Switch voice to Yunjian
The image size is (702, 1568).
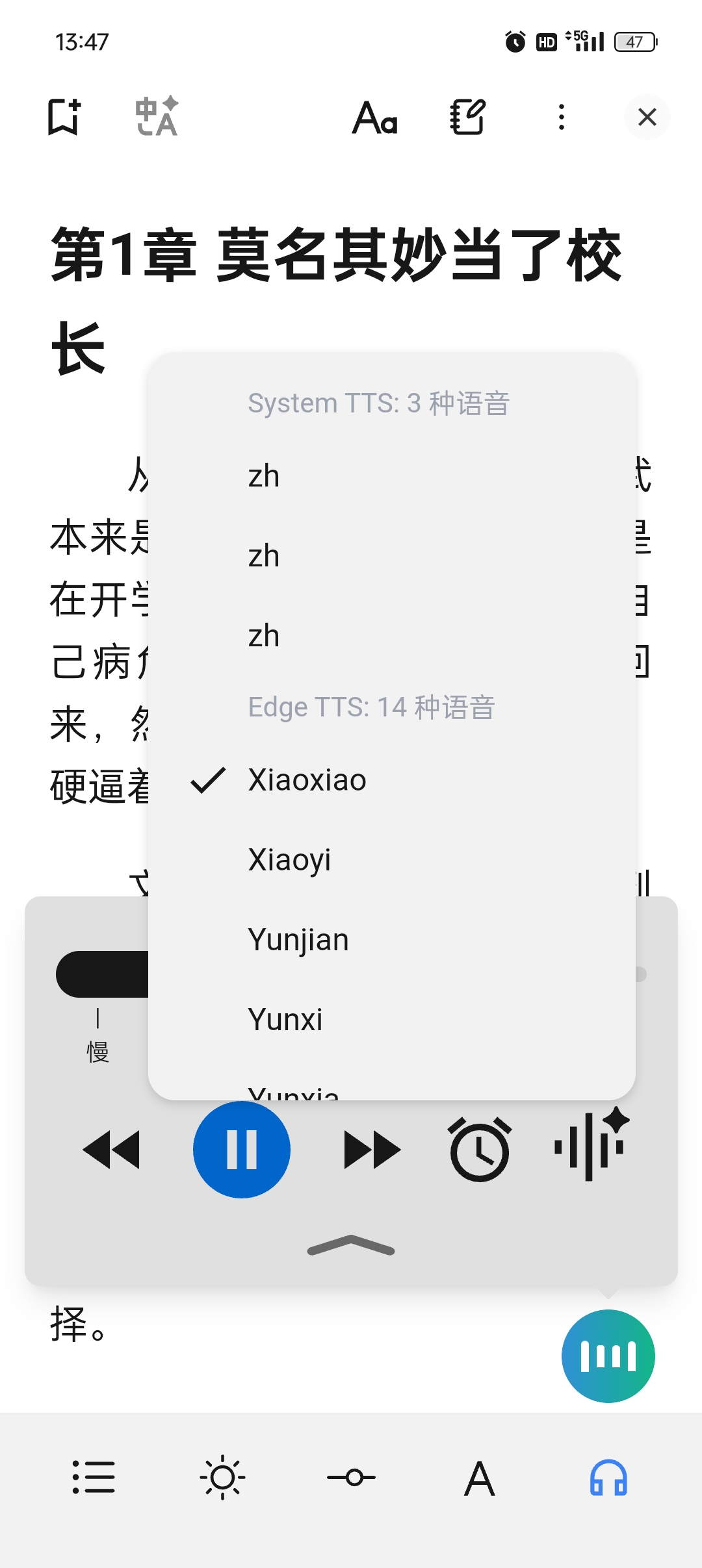[298, 940]
